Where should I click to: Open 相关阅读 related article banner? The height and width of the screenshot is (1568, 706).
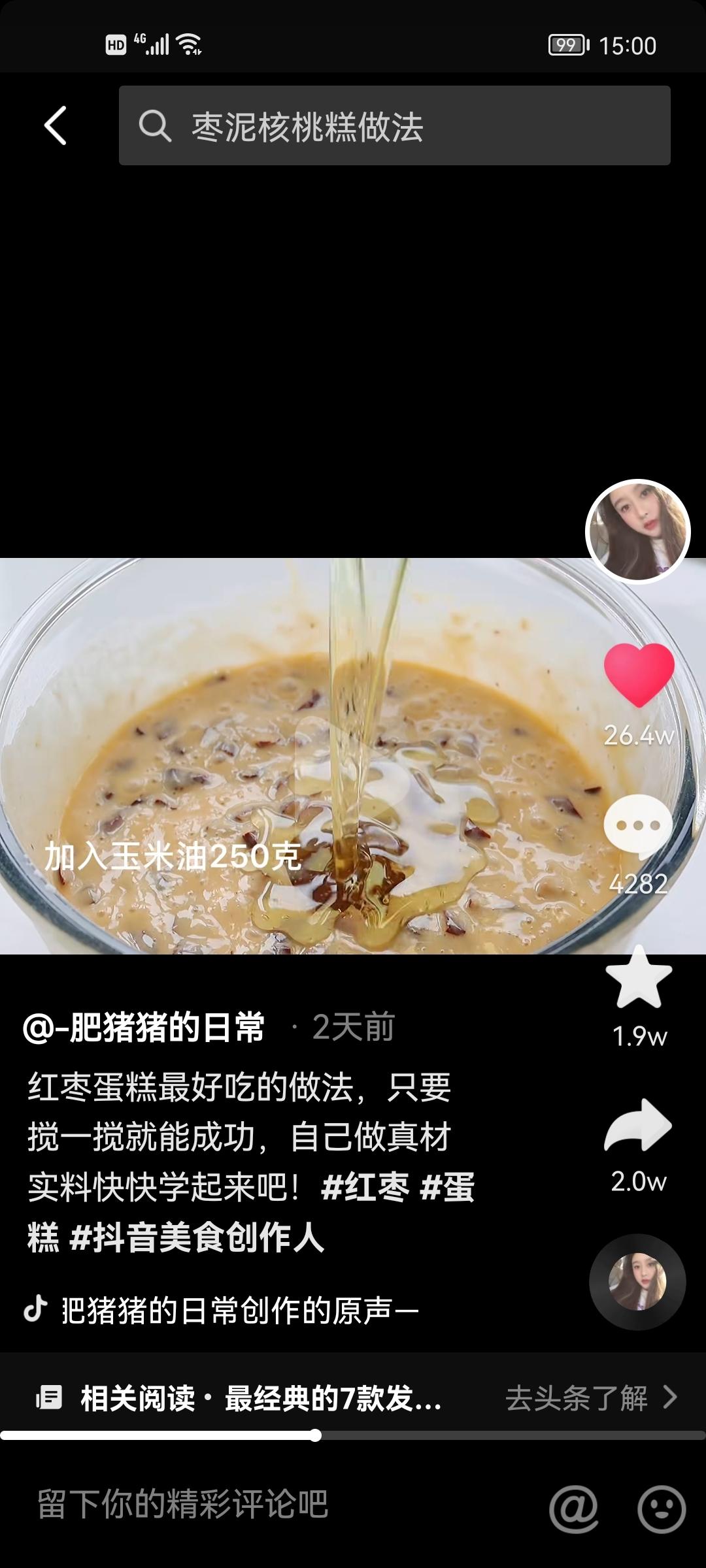(261, 1398)
